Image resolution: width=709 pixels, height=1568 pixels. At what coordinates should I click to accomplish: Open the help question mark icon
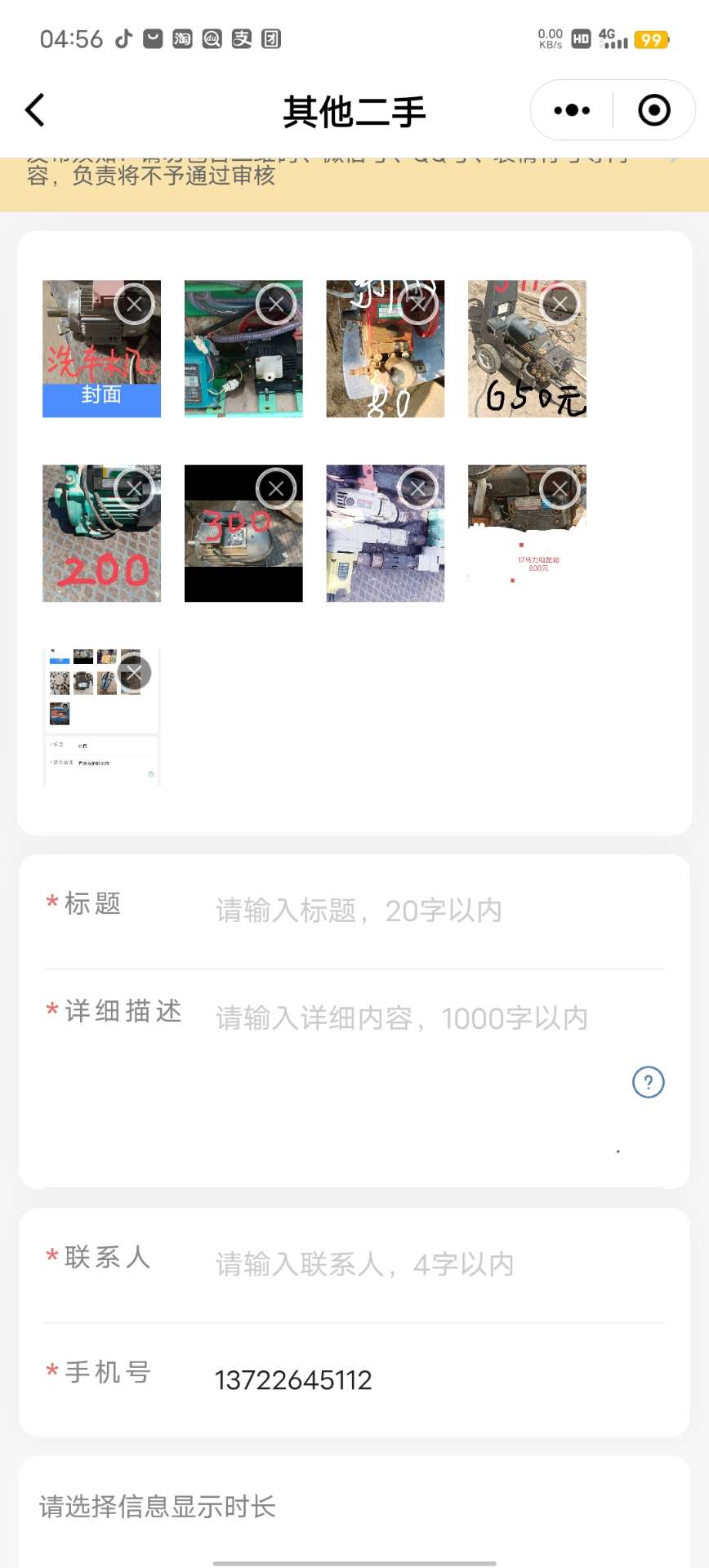point(649,1083)
